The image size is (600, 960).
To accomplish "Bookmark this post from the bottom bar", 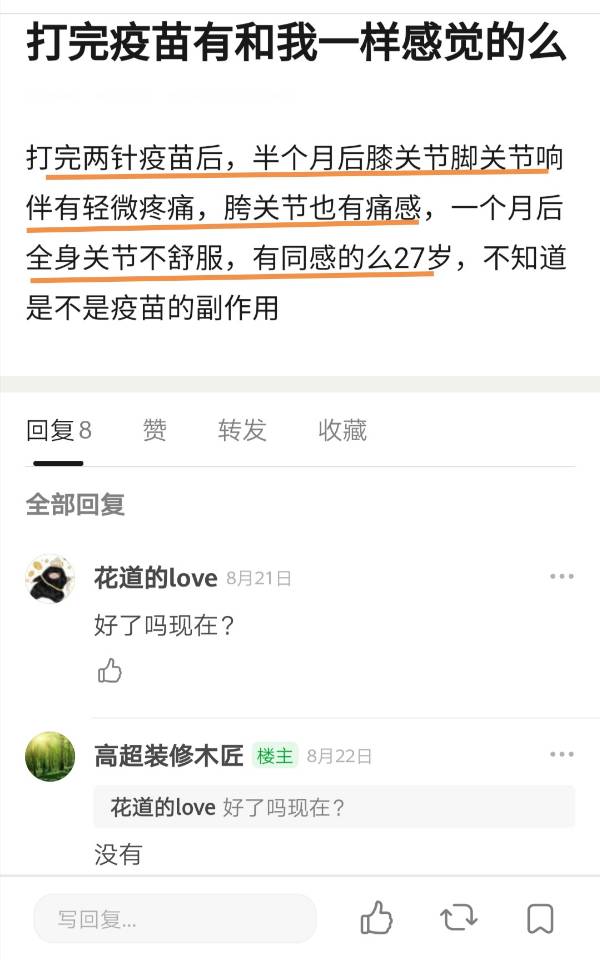I will tap(540, 918).
